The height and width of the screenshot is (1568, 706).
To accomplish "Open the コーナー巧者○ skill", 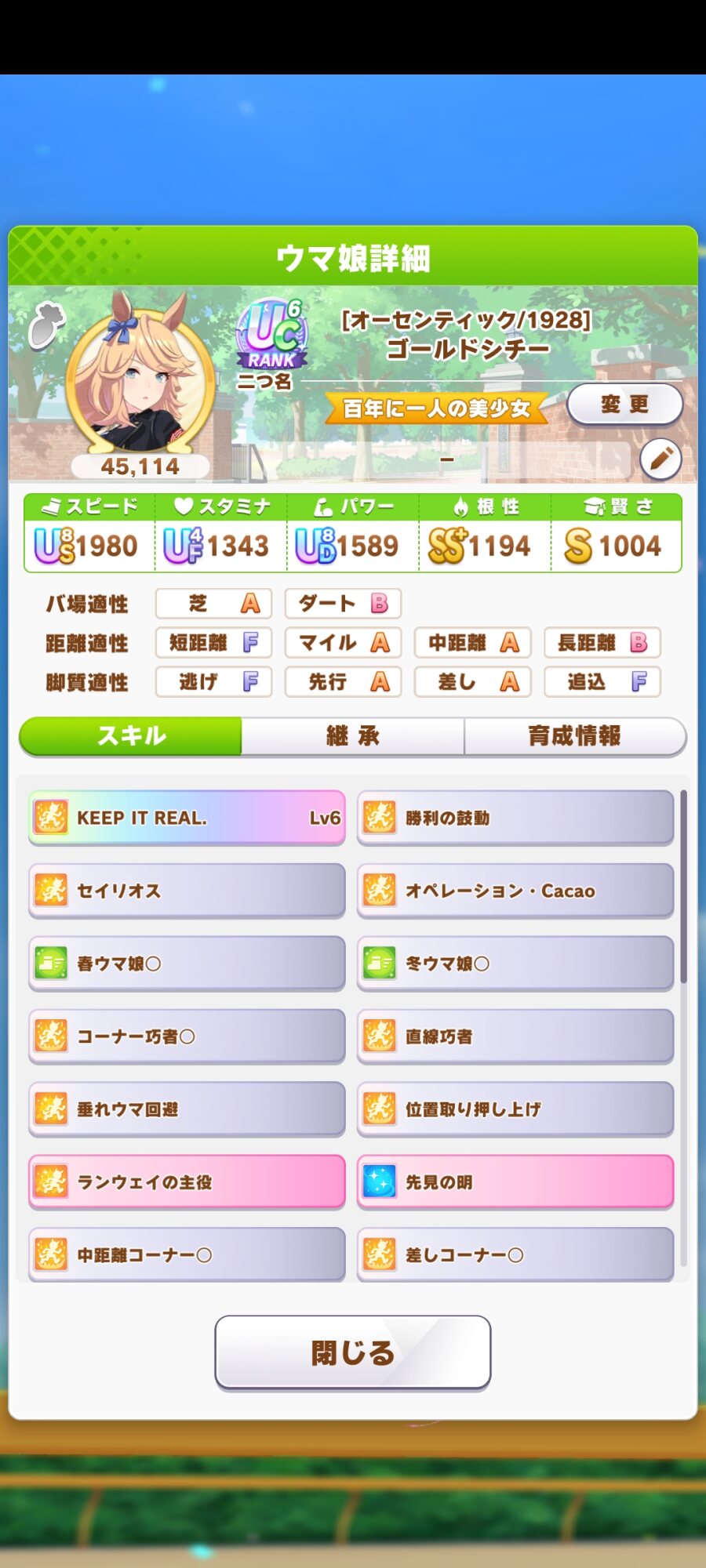I will point(187,1036).
